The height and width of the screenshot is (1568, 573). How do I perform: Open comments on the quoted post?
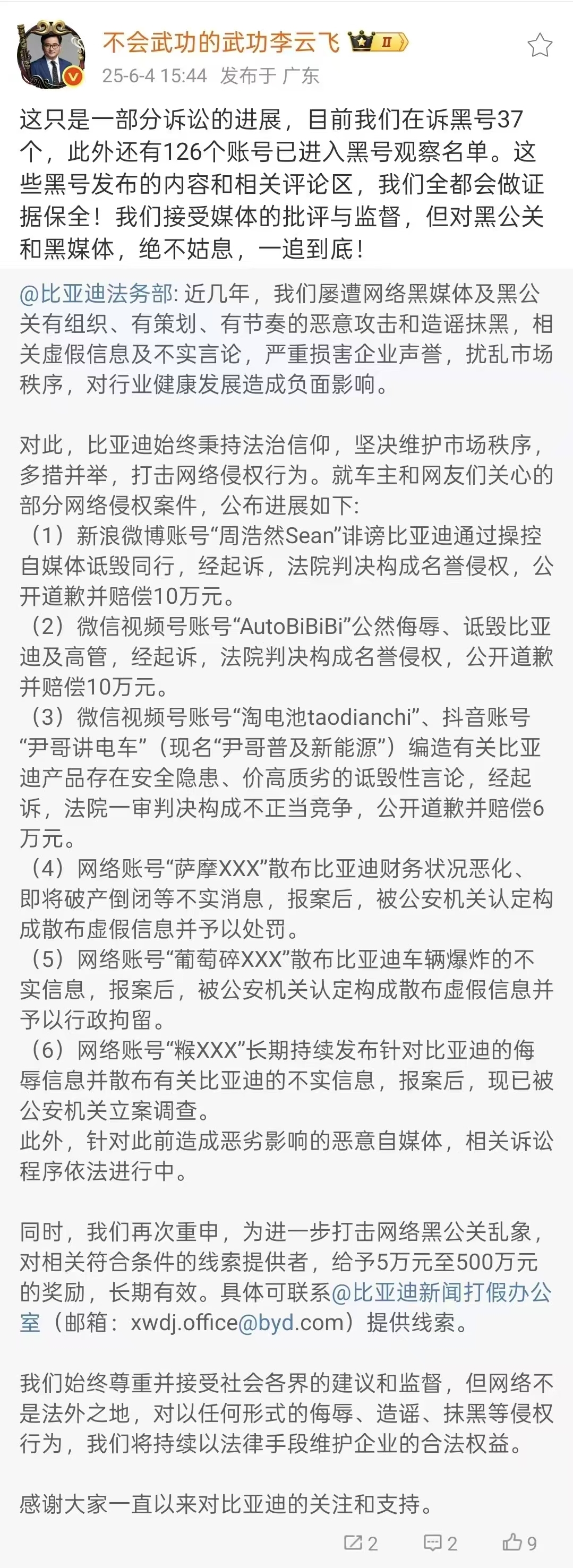tap(440, 1543)
